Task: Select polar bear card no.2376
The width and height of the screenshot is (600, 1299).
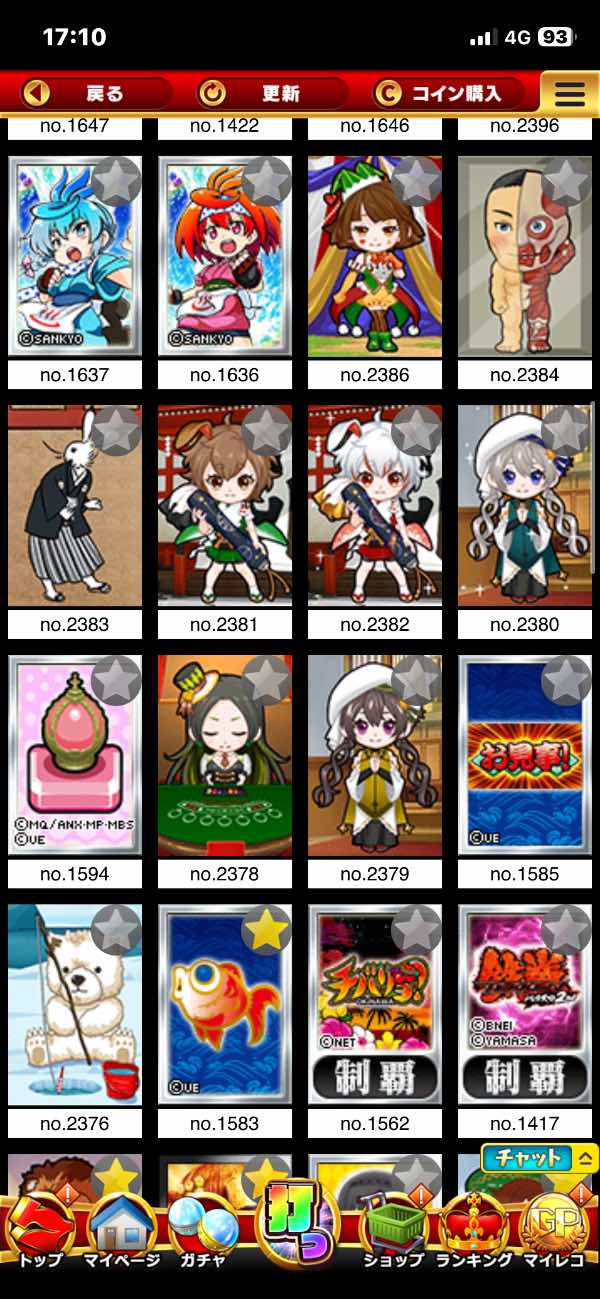Action: (x=75, y=1005)
